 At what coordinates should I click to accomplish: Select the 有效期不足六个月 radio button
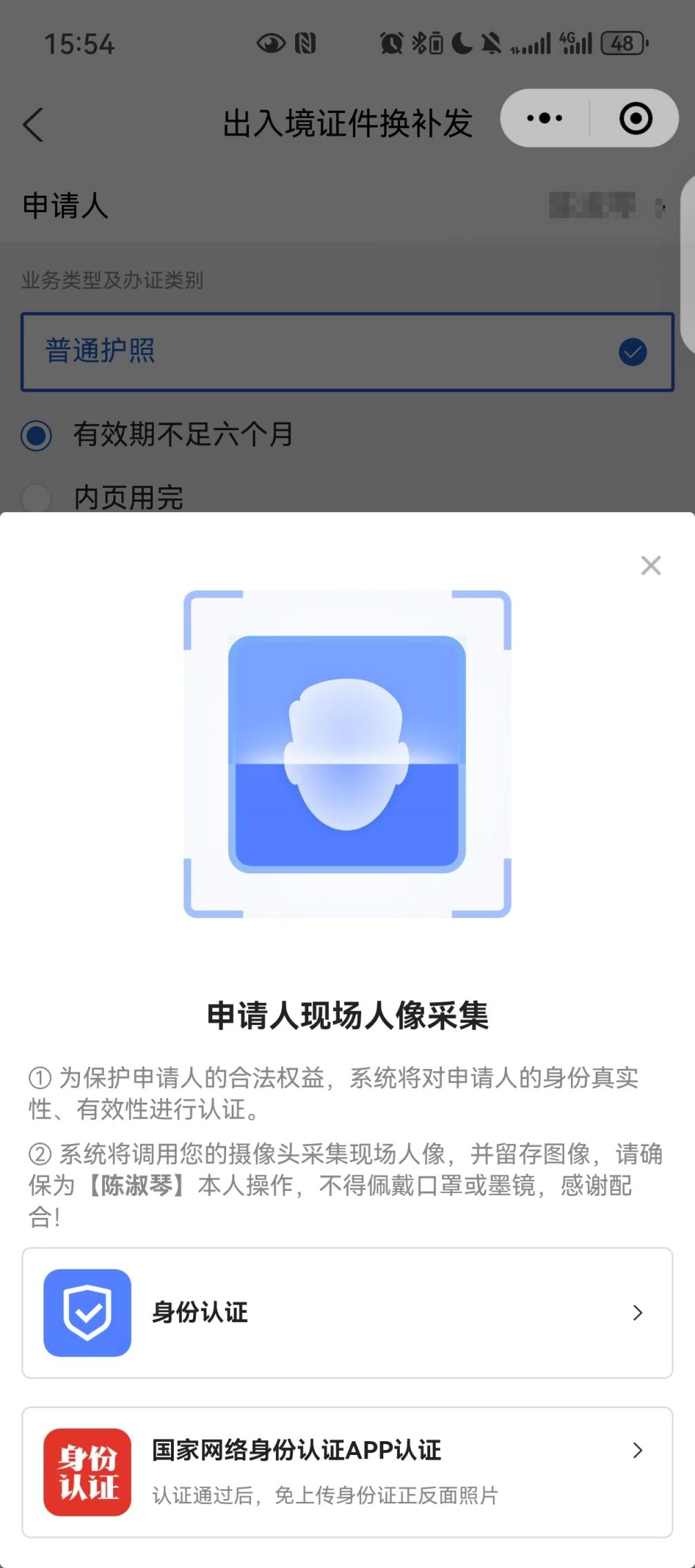tap(36, 435)
